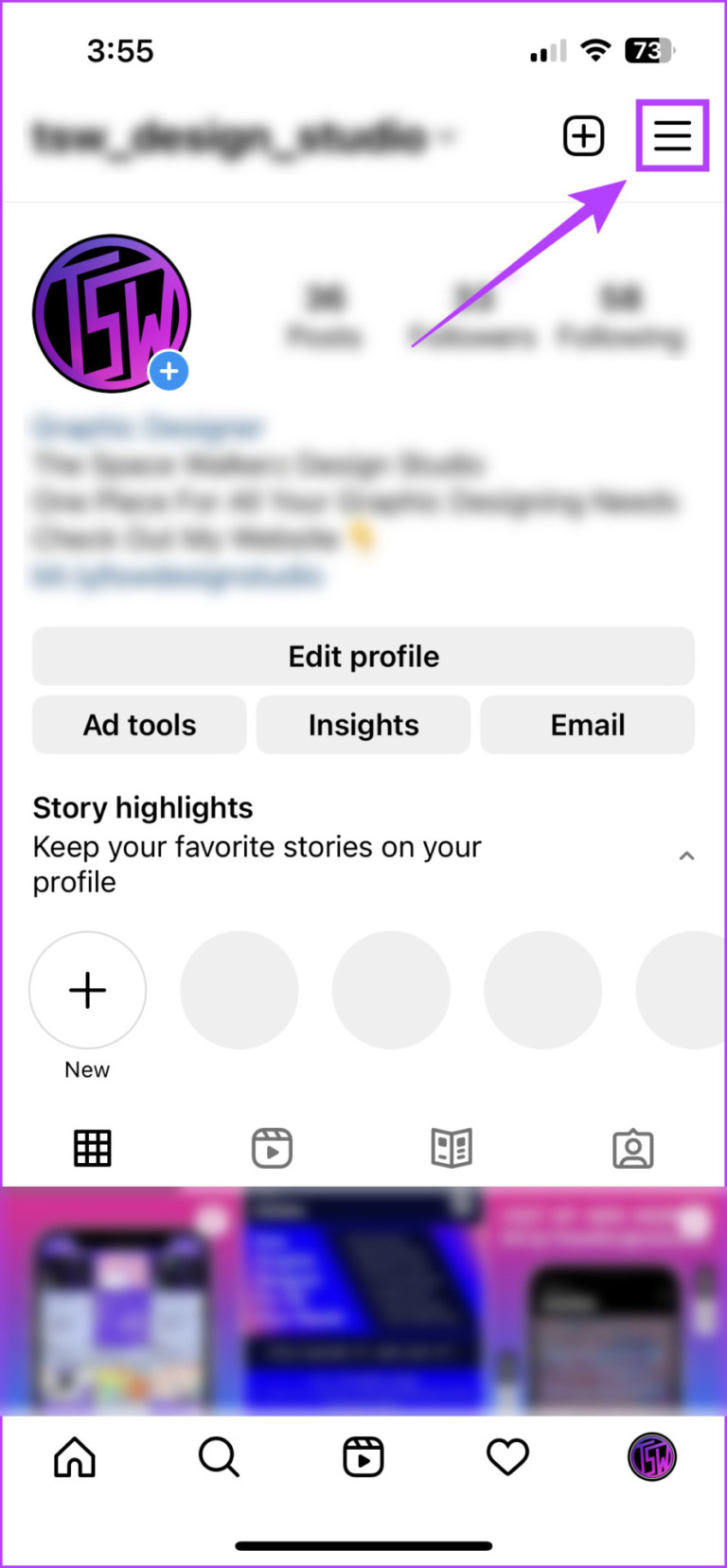Open Edit profile
Image resolution: width=727 pixels, height=1568 pixels.
(363, 656)
